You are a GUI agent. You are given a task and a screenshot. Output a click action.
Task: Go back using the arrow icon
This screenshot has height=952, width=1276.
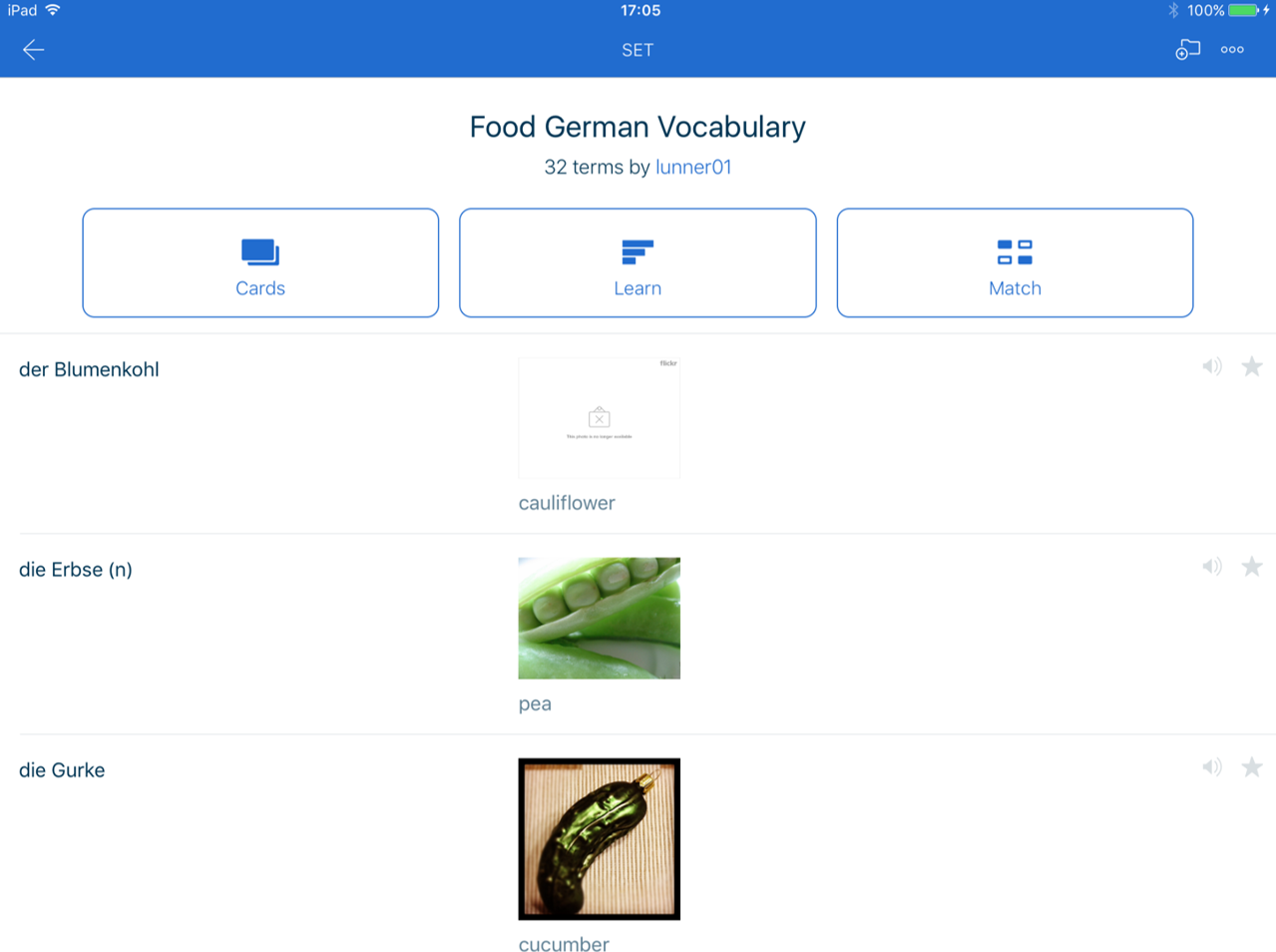click(x=33, y=50)
